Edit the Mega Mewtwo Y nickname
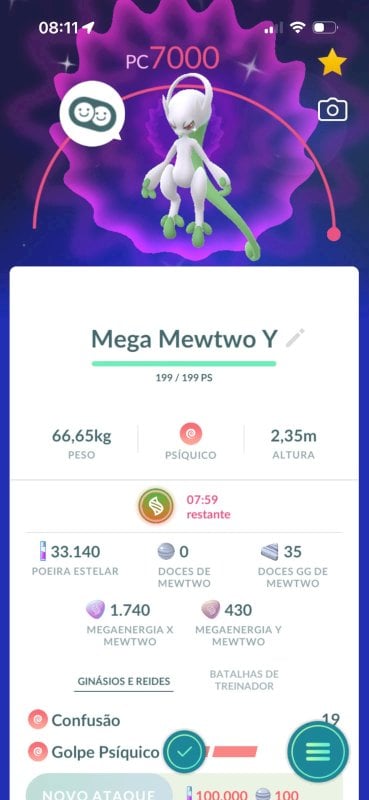This screenshot has height=800, width=369. 295,338
